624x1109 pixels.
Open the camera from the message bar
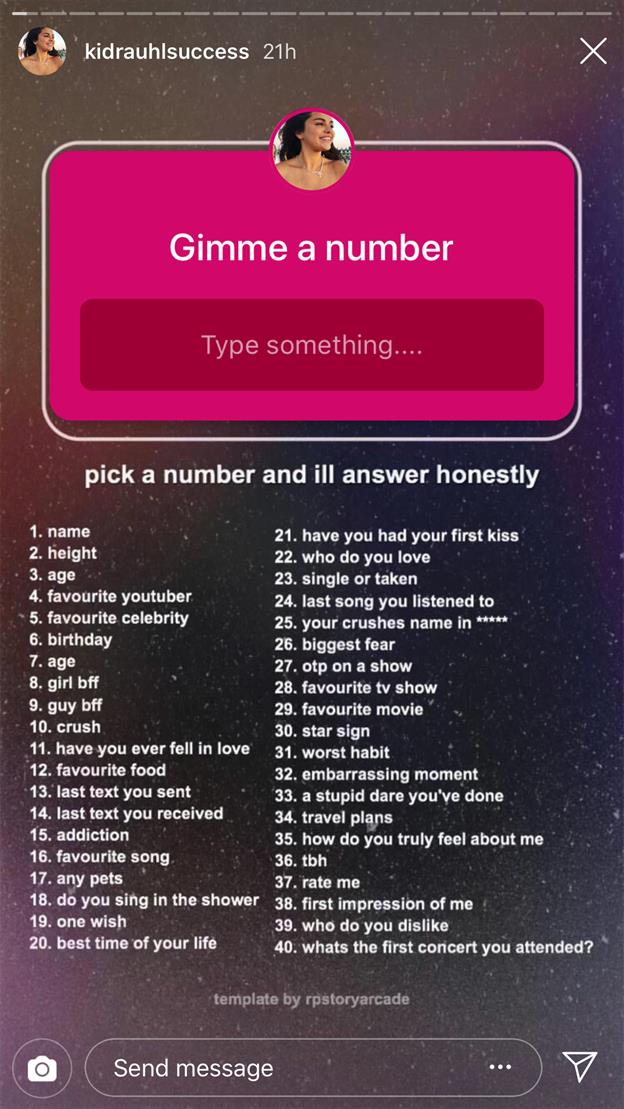pyautogui.click(x=42, y=1067)
